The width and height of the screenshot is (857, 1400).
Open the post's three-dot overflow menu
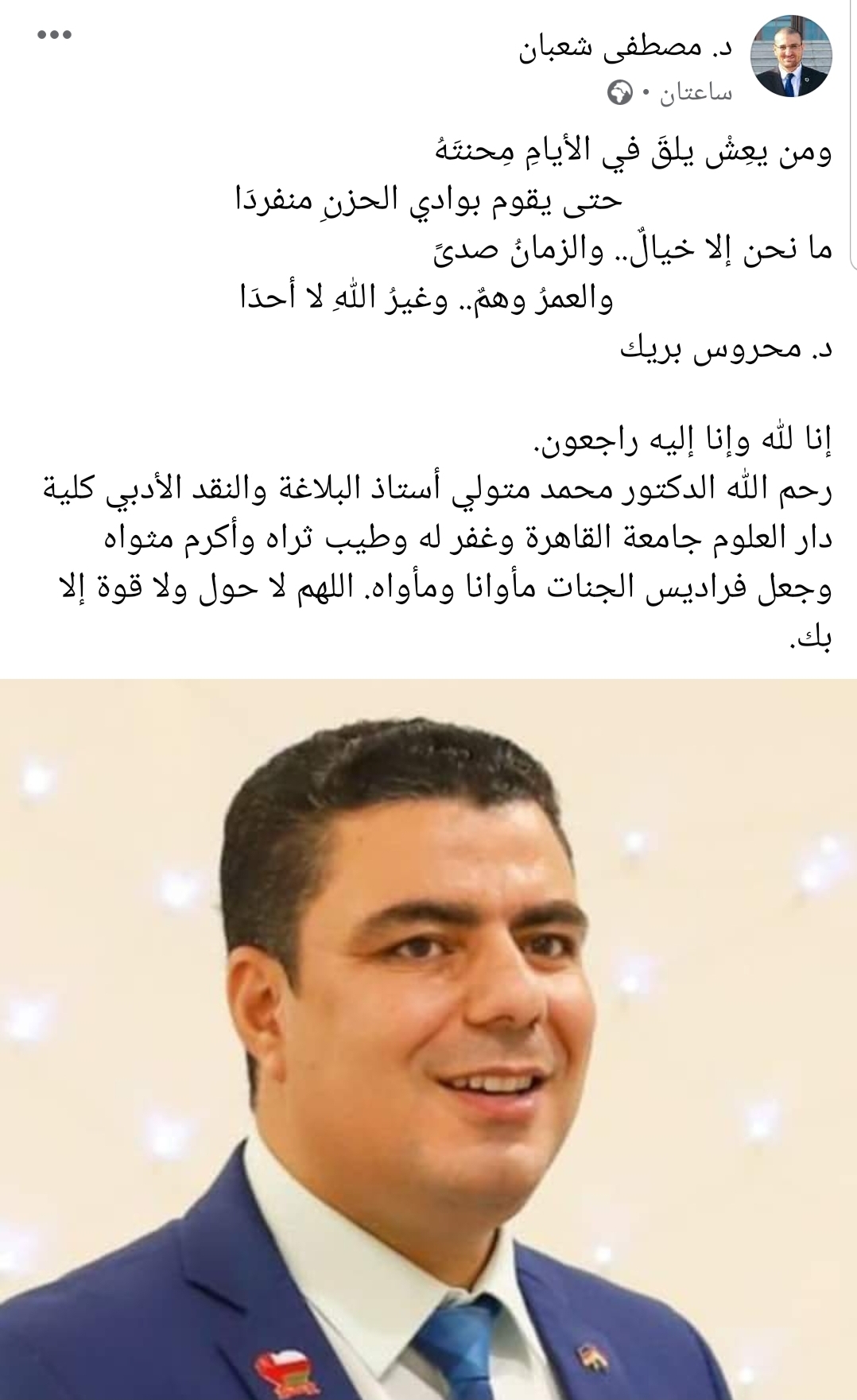(x=54, y=35)
